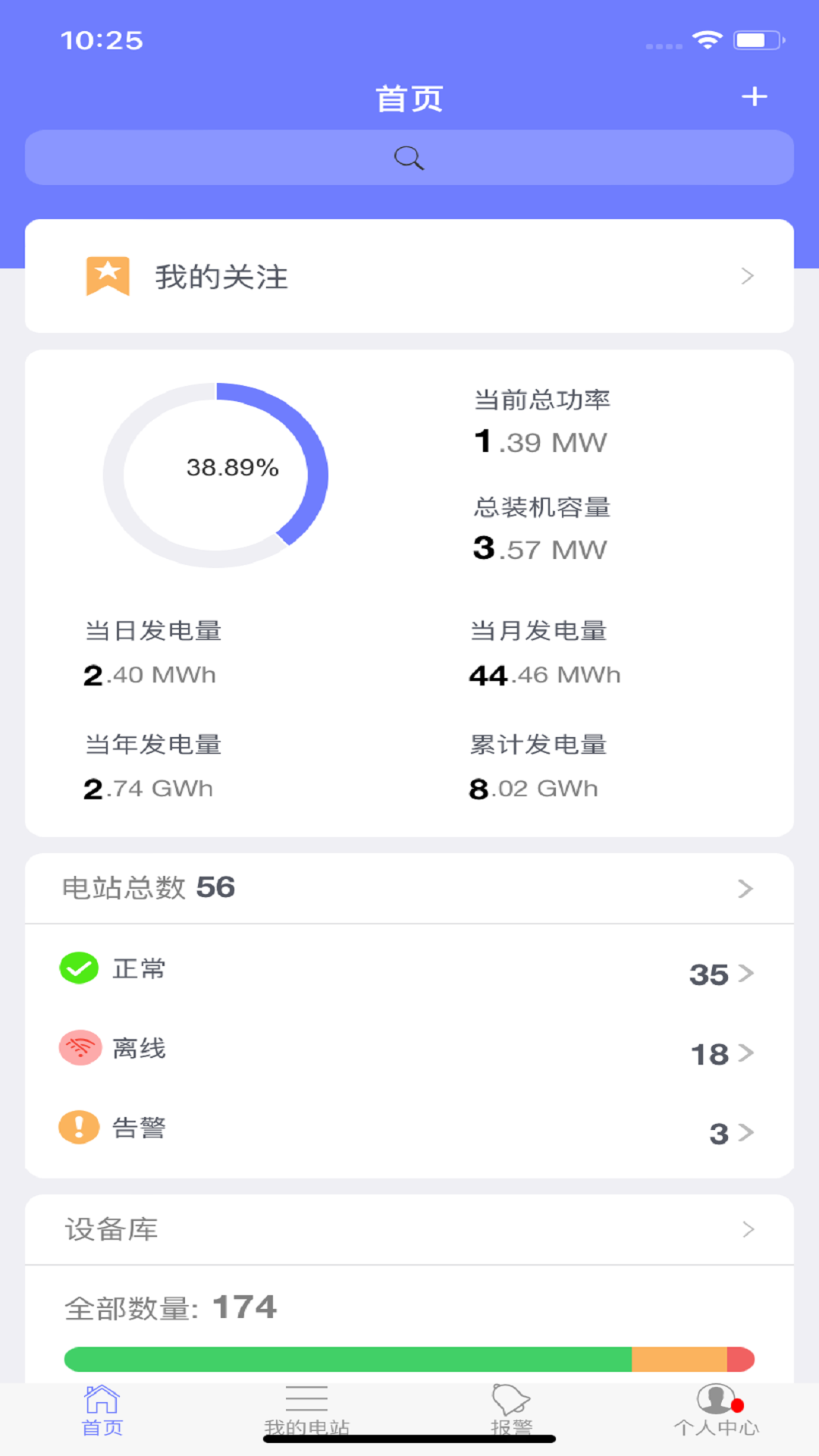Open the 18 offline stations entry
The width and height of the screenshot is (819, 1456).
tap(710, 1053)
